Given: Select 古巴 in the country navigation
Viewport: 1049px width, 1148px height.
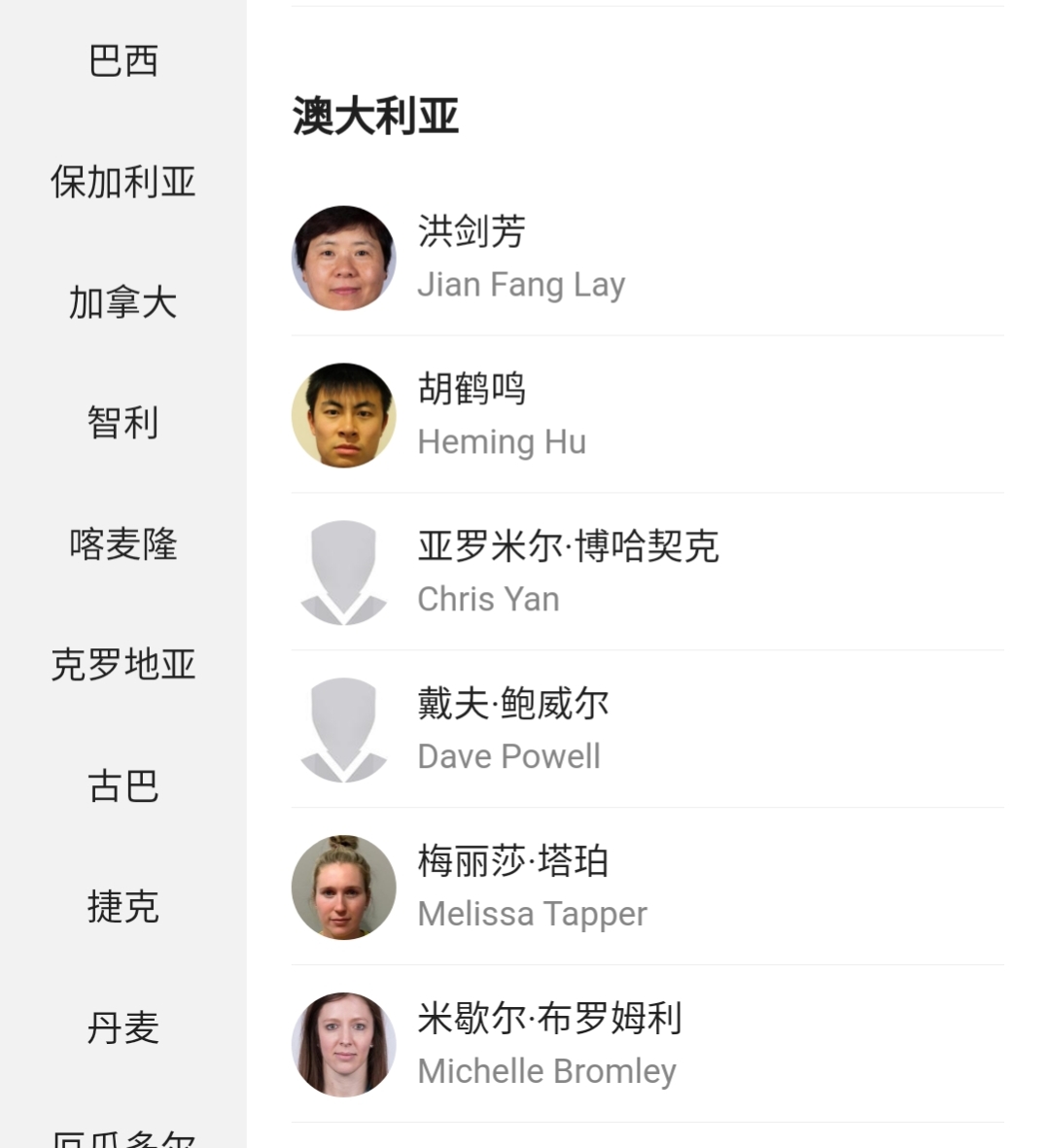Looking at the screenshot, I should click(122, 786).
